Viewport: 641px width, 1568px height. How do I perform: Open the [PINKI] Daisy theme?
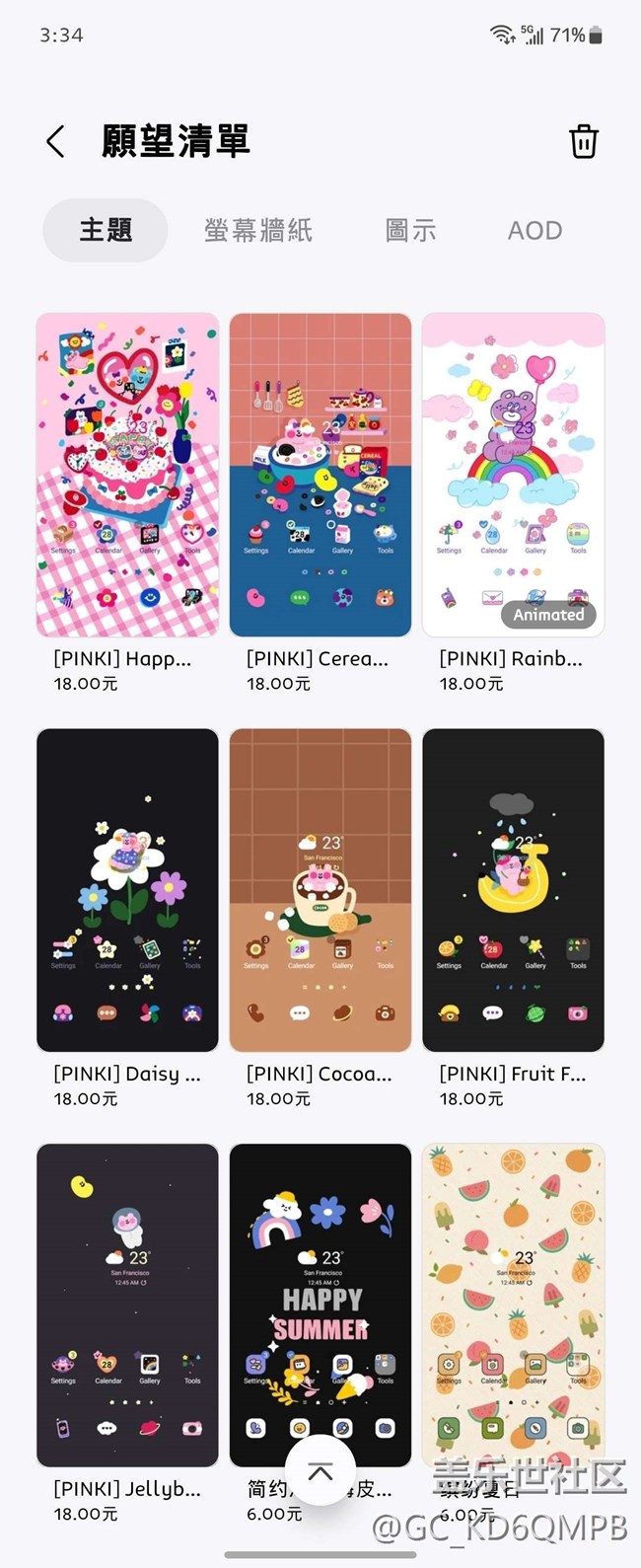pos(127,890)
